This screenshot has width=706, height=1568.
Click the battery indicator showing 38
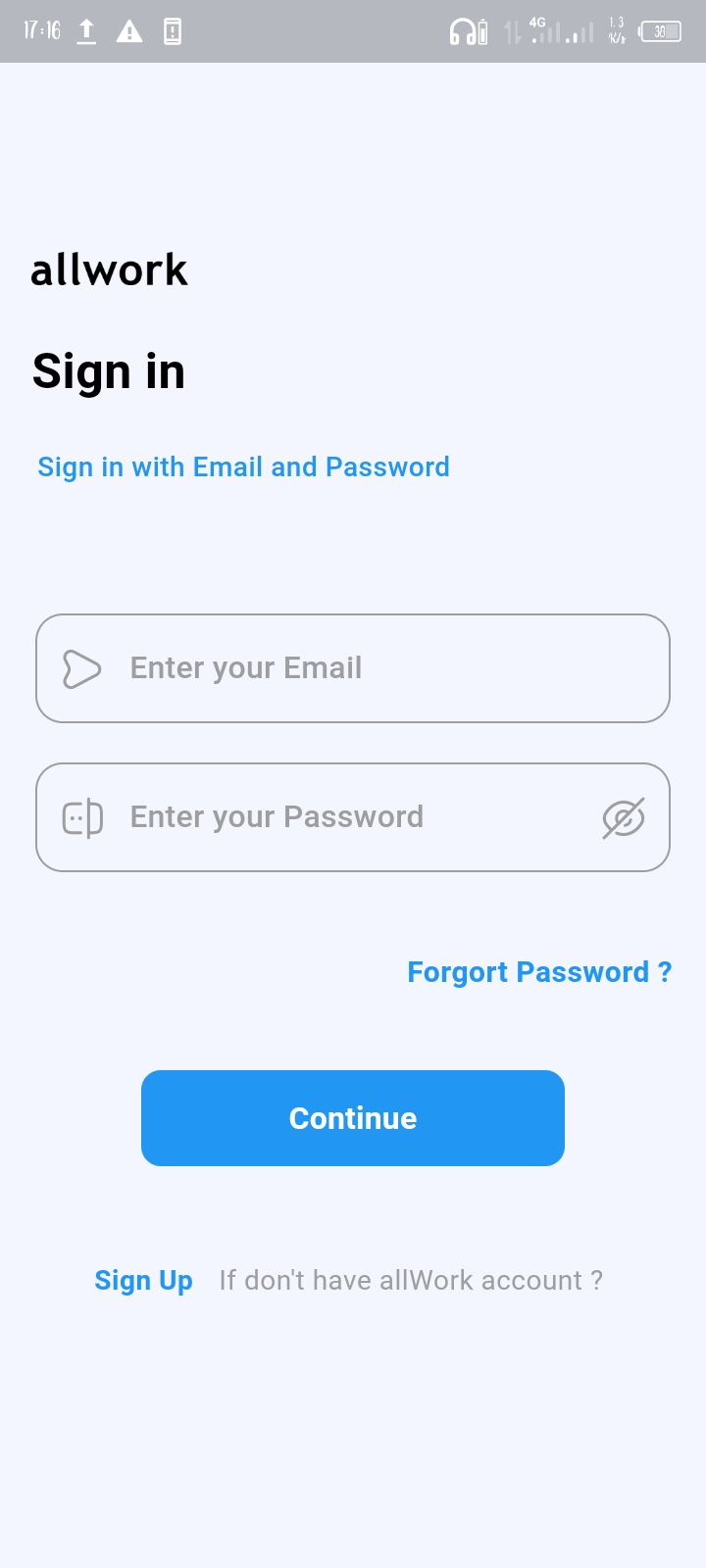[x=659, y=30]
